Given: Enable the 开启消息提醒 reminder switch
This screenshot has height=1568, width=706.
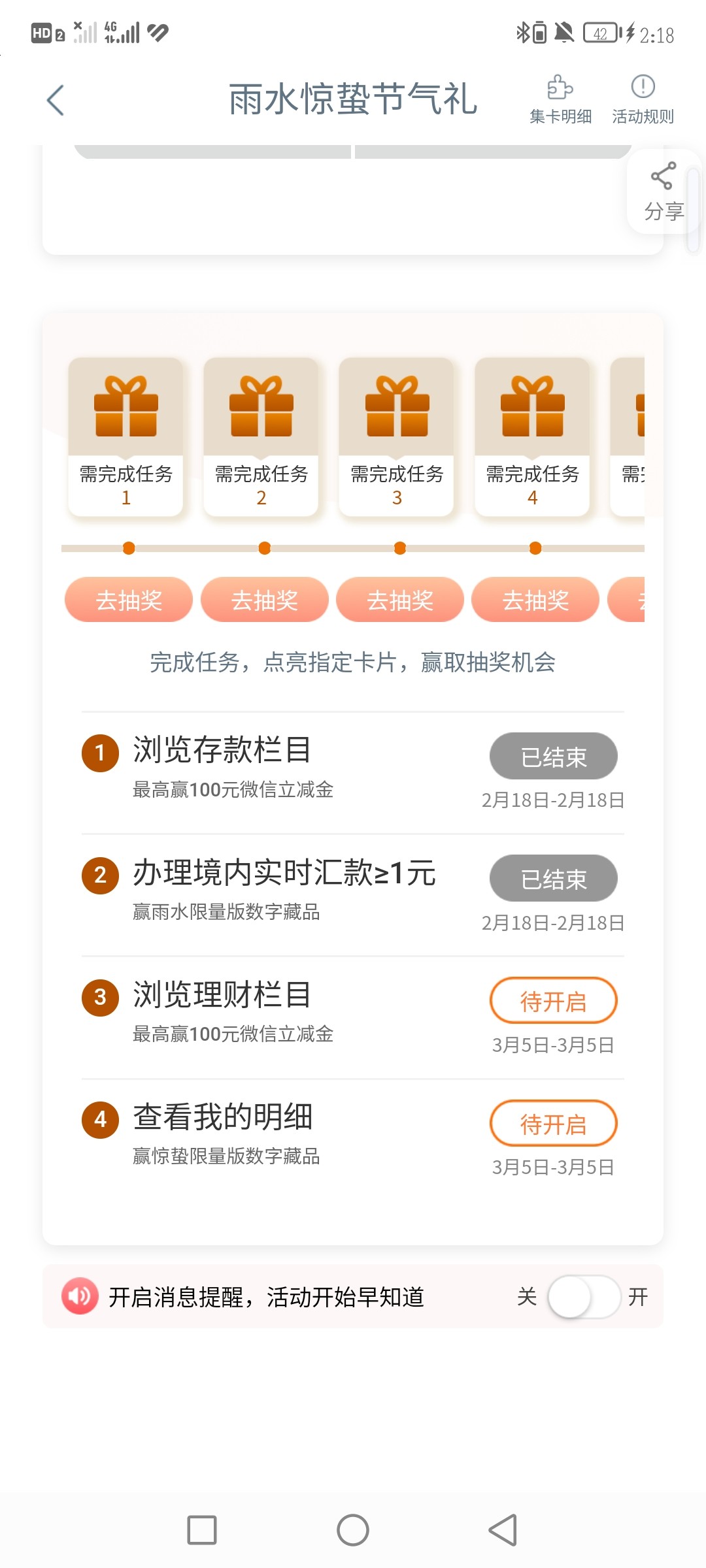Looking at the screenshot, I should pos(584,1297).
